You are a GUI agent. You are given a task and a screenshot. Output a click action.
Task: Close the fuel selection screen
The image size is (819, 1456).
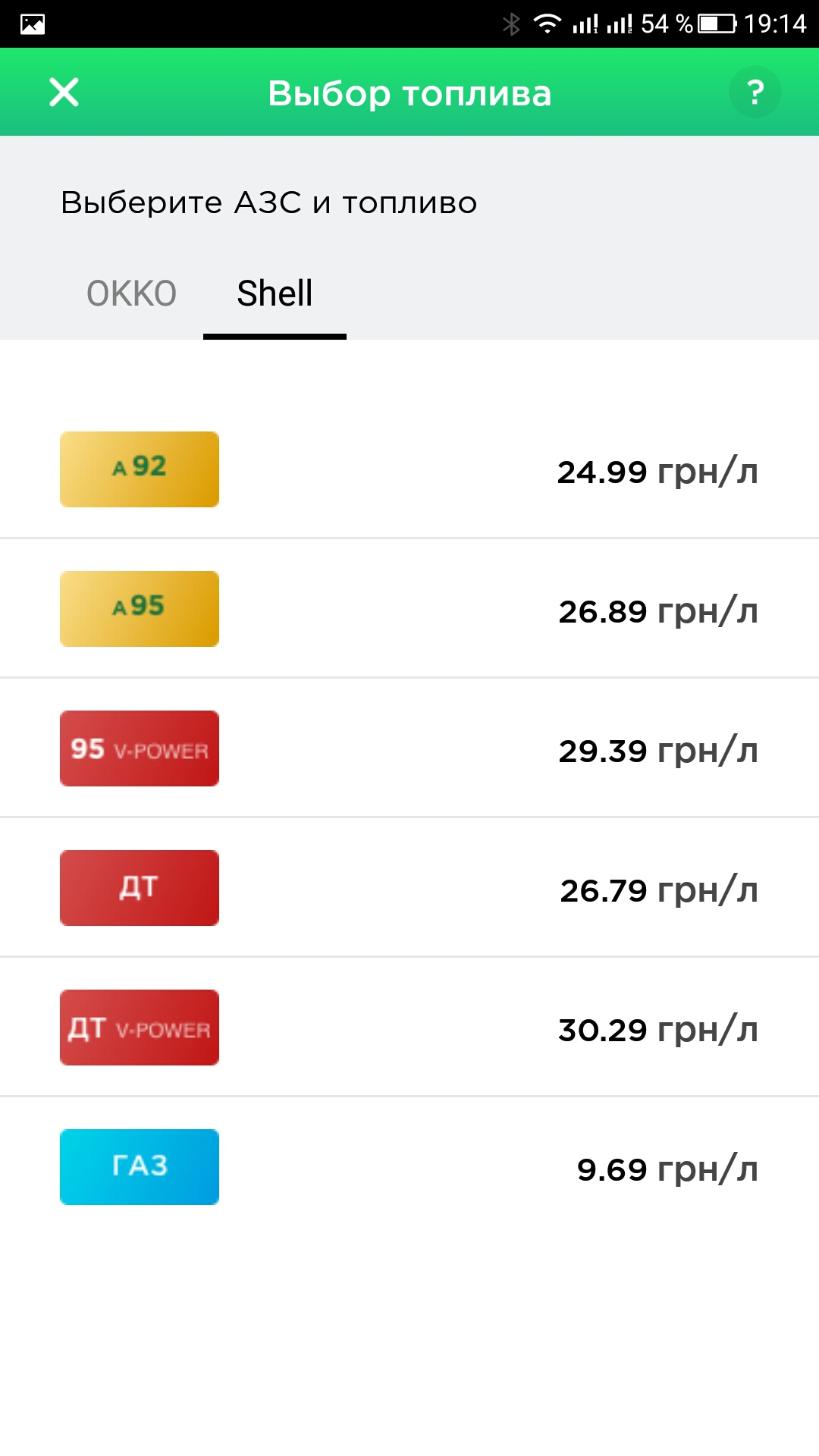coord(64,93)
